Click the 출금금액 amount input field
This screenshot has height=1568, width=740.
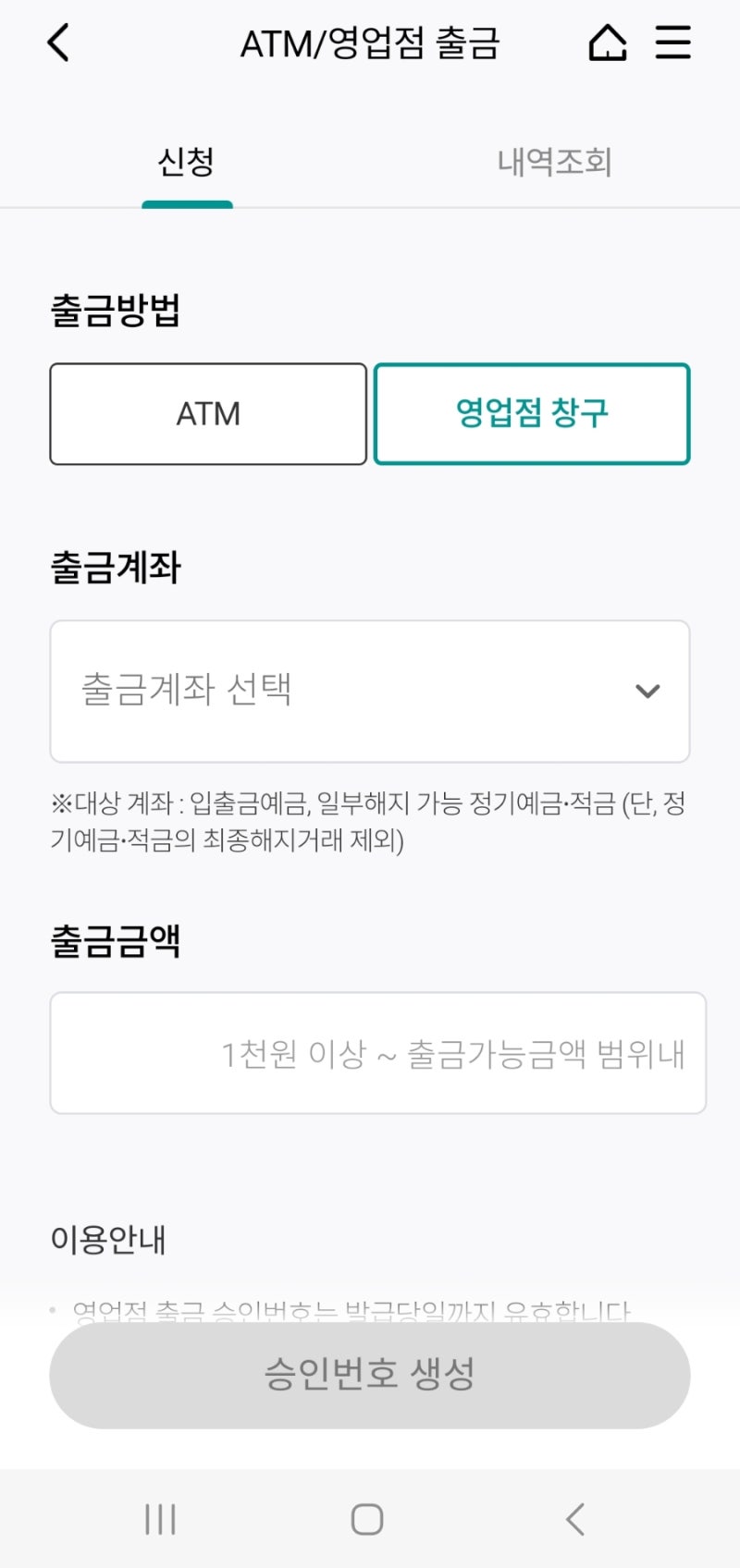(x=370, y=1053)
